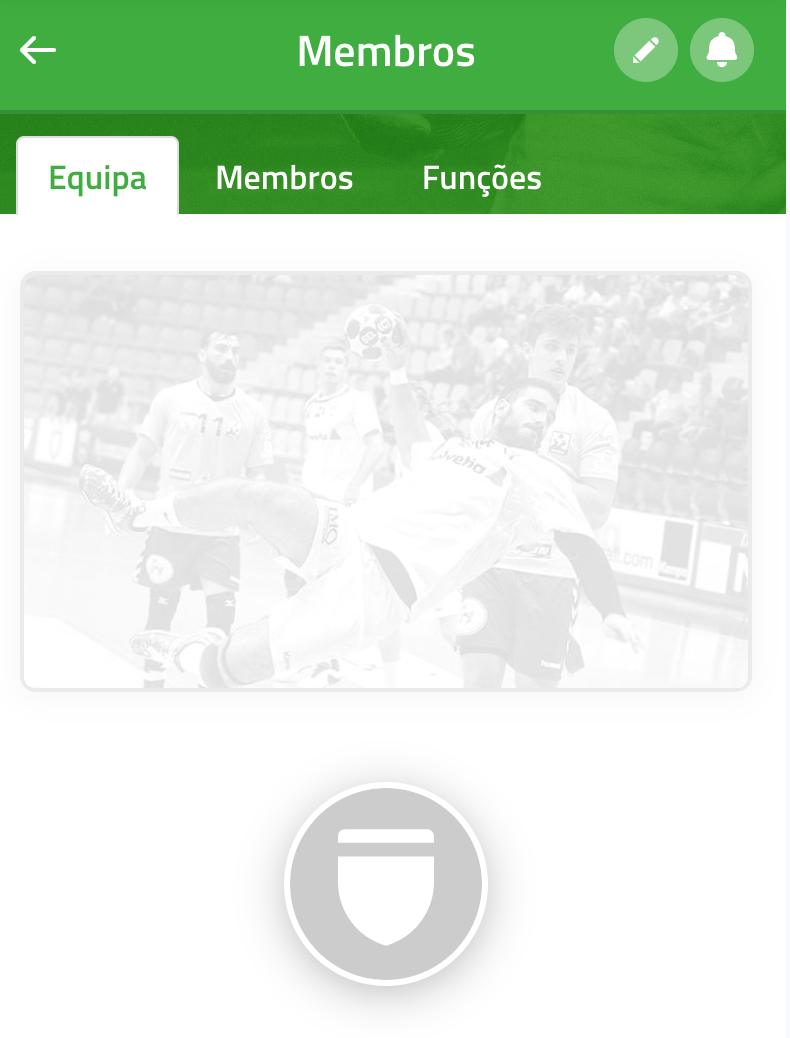
Task: Switch to the Funções tab
Action: coord(482,178)
